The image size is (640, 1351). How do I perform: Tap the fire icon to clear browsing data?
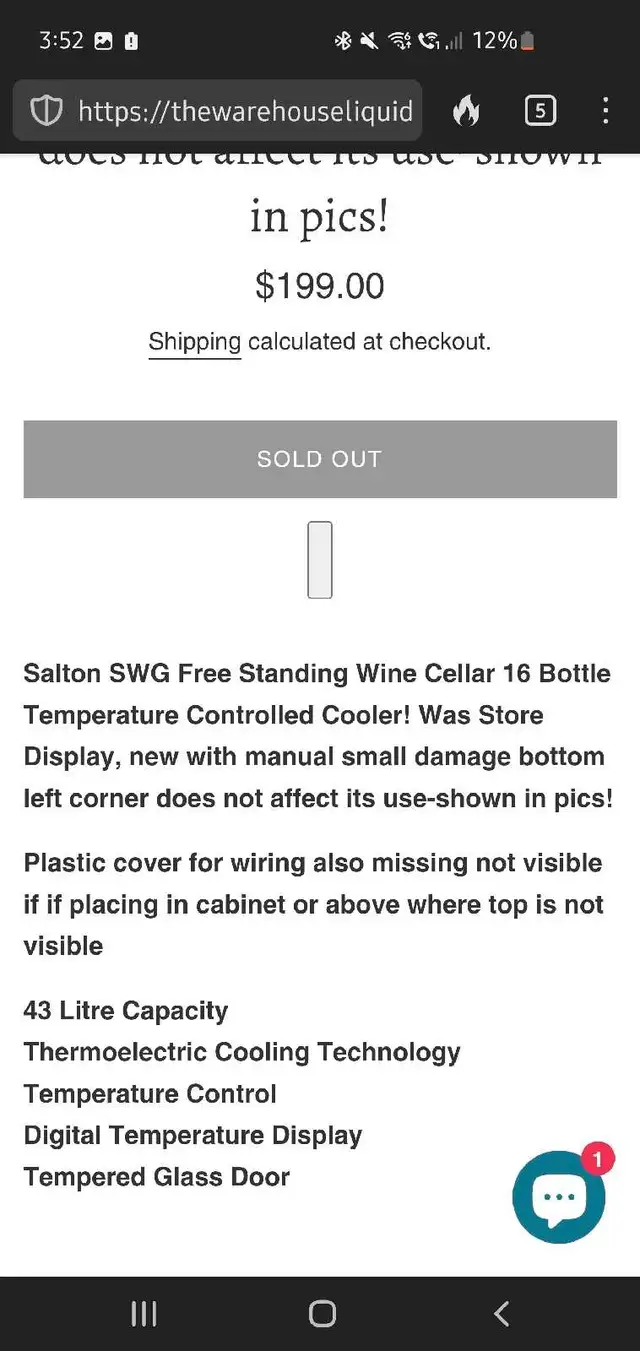coord(466,110)
